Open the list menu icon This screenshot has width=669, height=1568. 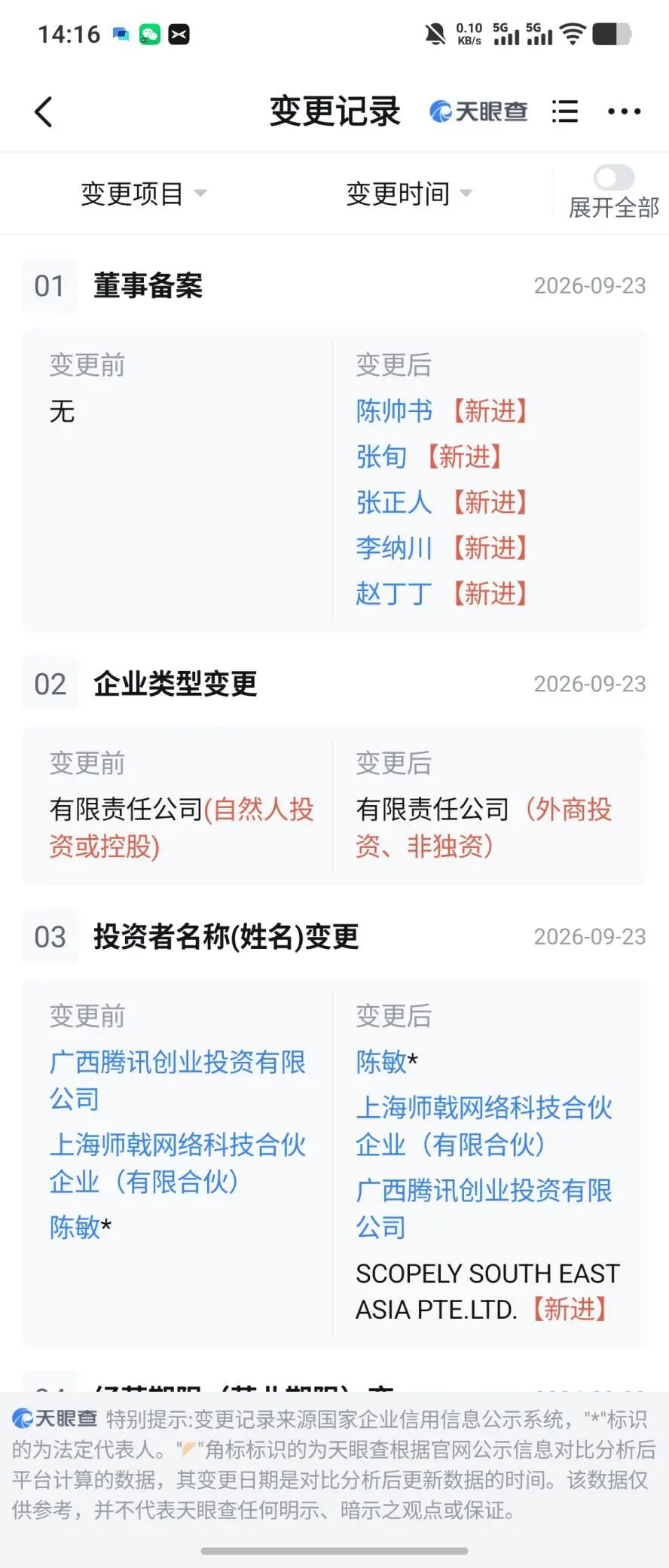click(x=565, y=111)
